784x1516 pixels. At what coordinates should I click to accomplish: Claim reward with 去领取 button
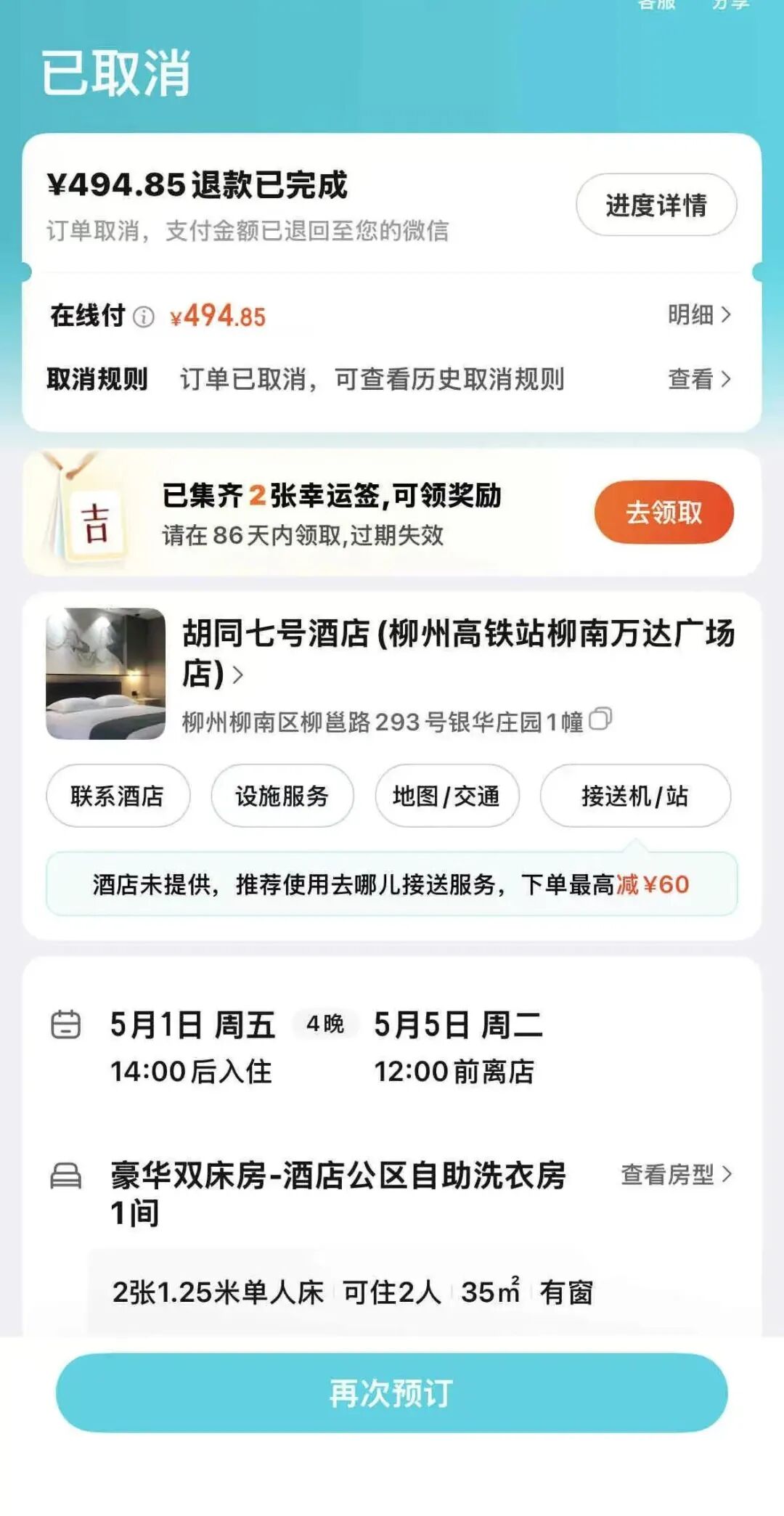665,511
